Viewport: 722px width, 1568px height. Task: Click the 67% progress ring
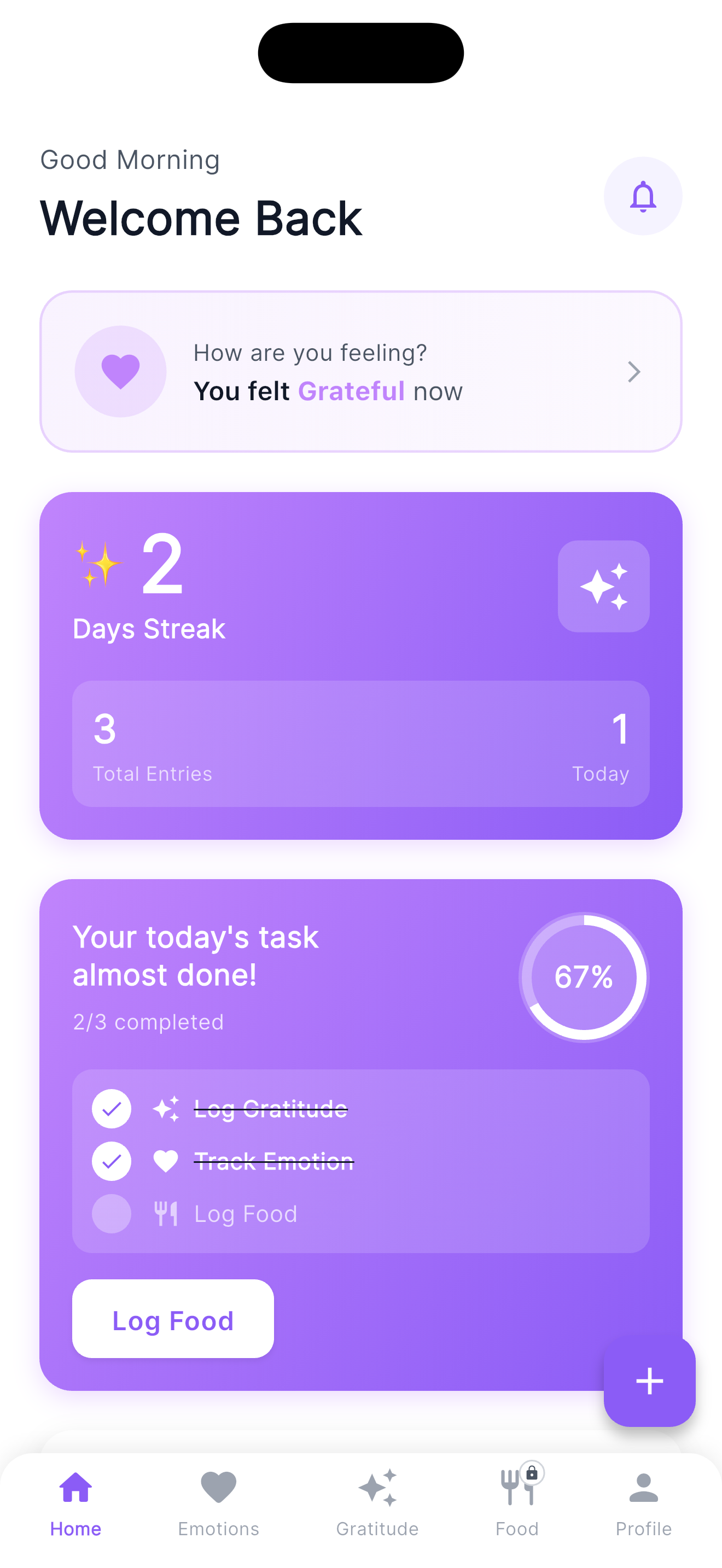tap(583, 976)
